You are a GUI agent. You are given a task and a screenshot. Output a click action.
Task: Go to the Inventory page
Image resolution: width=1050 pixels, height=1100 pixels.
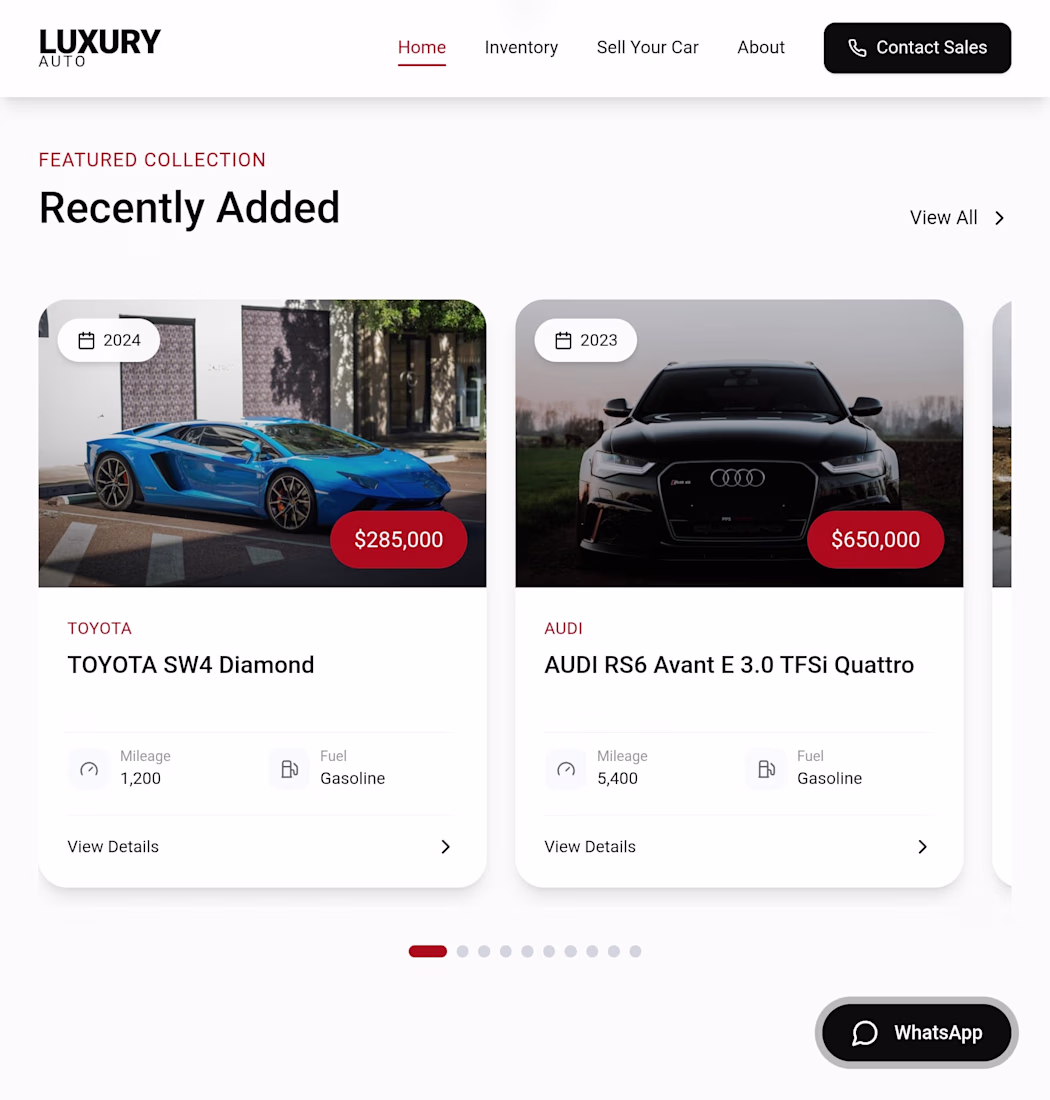click(521, 47)
